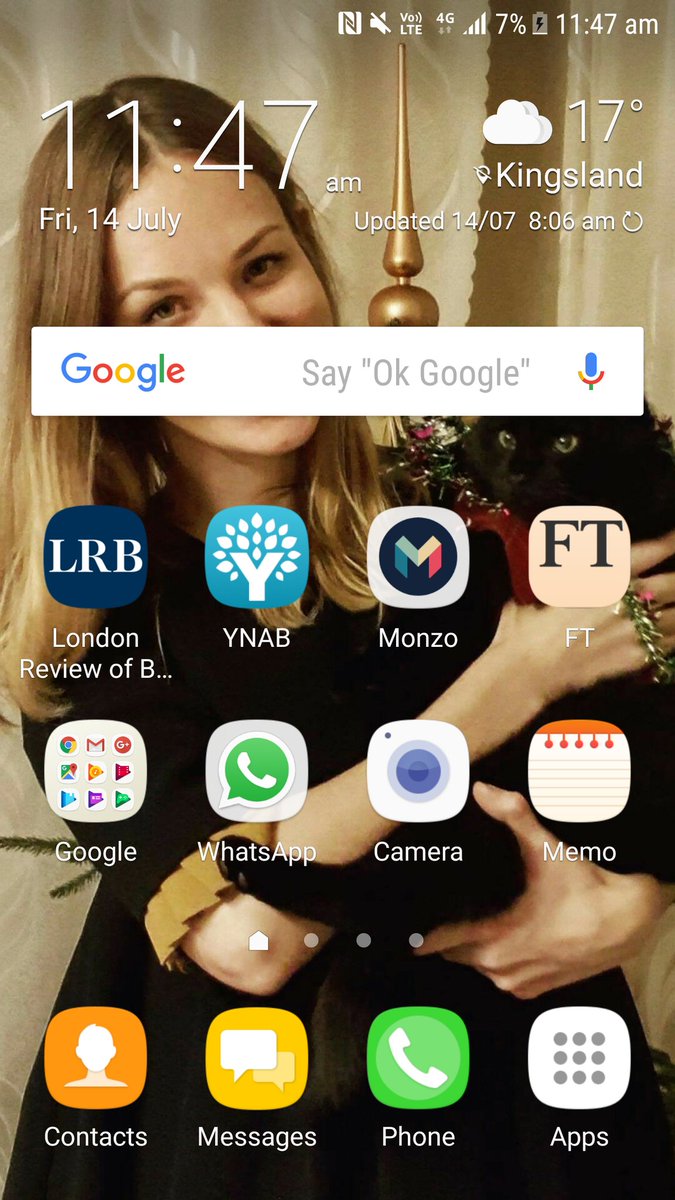Refresh the weather widget
675x1200 pixels.
(632, 222)
